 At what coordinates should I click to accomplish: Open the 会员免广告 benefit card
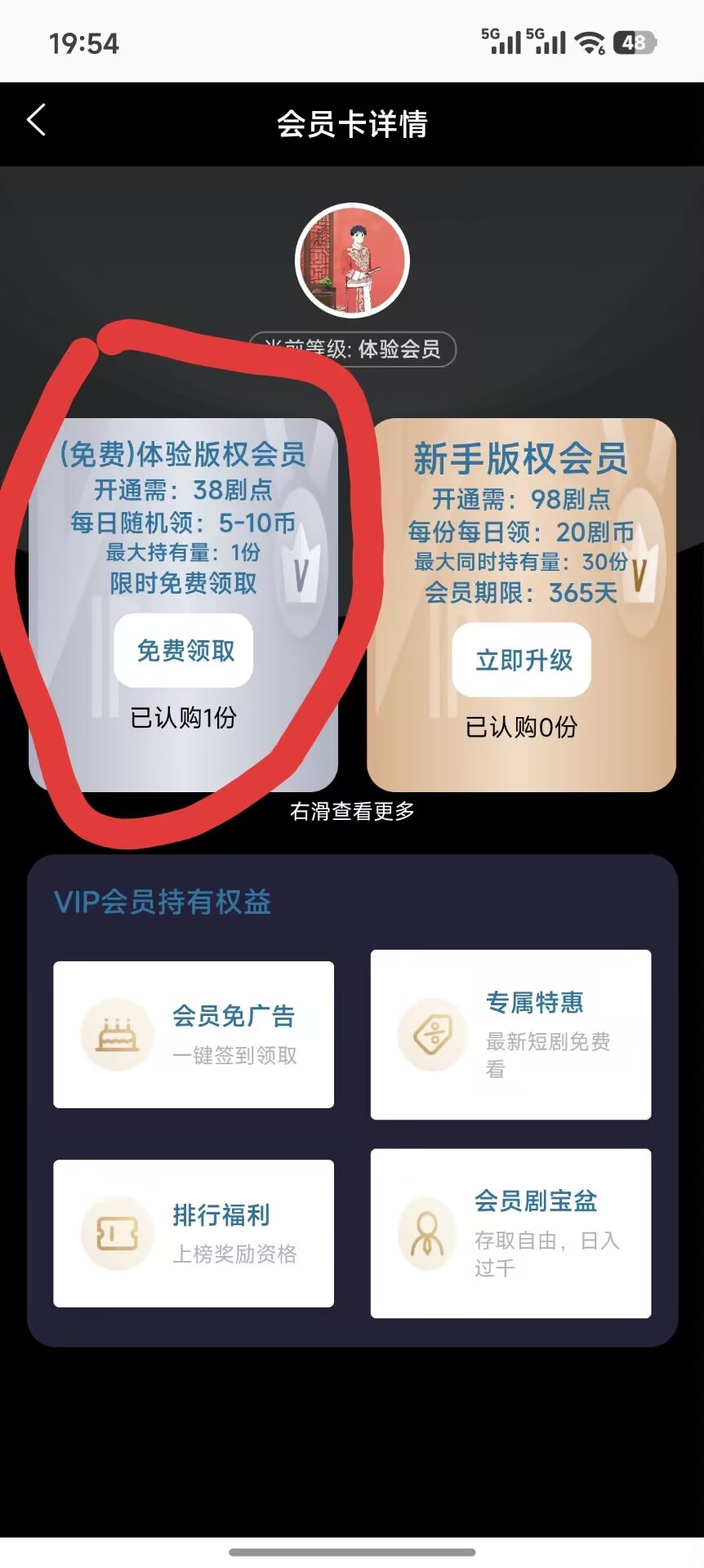pyautogui.click(x=194, y=1035)
